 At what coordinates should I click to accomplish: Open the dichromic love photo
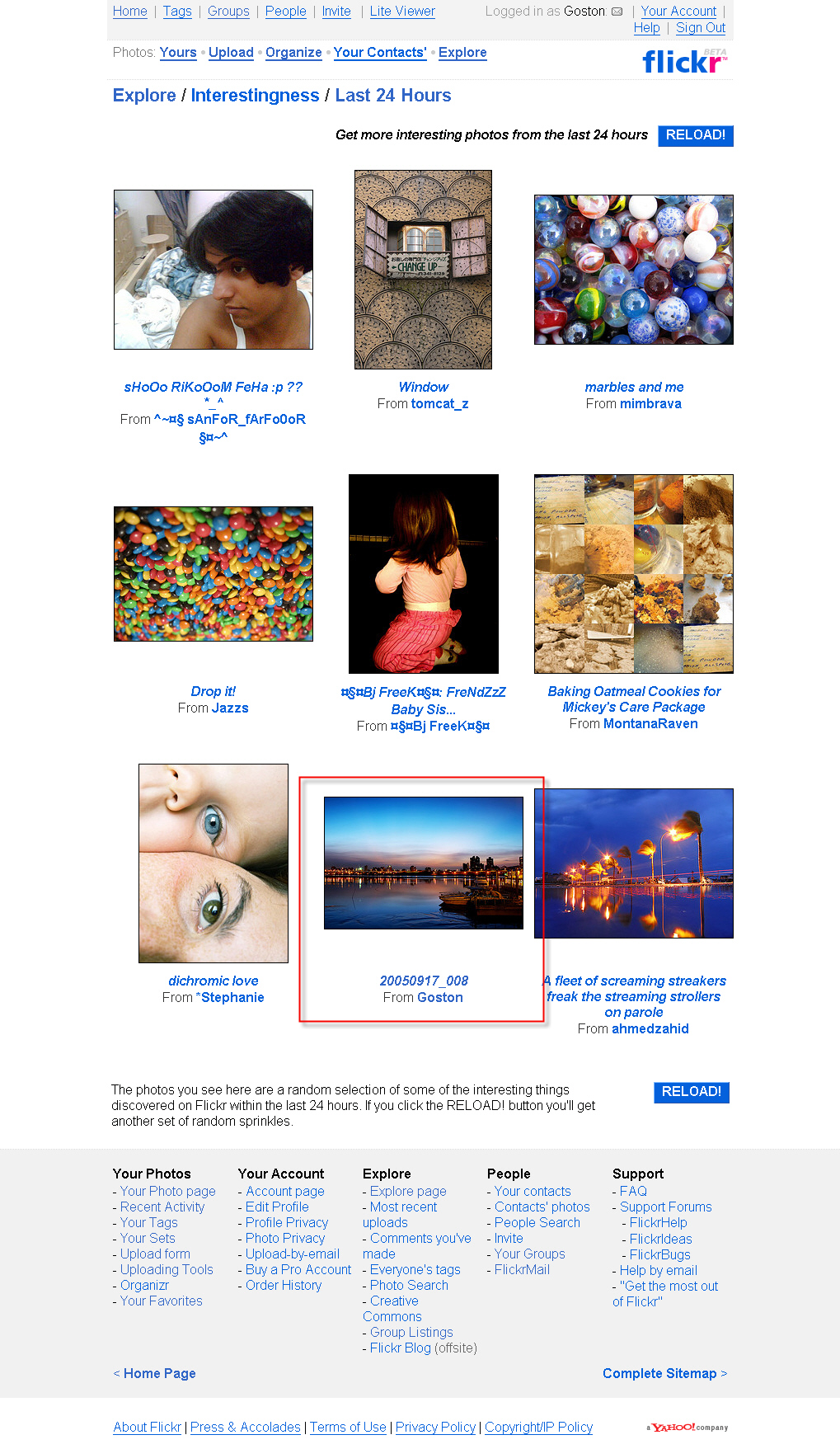tap(214, 863)
